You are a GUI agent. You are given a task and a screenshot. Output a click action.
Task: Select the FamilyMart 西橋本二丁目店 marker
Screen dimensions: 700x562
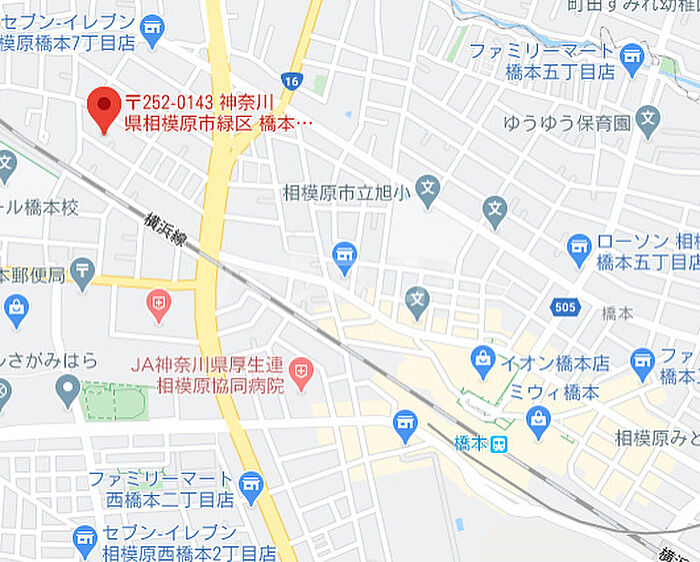coord(251,486)
